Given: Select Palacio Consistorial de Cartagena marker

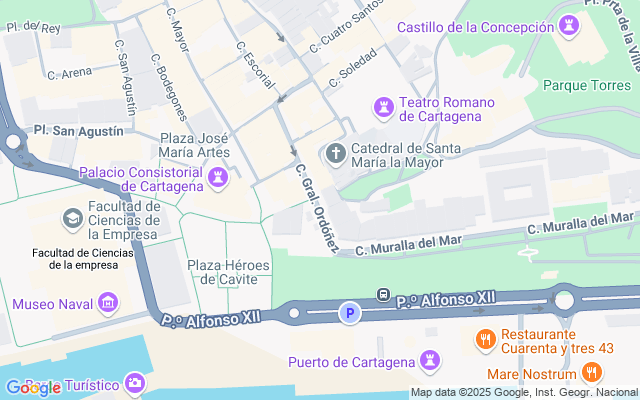Looking at the screenshot, I should pyautogui.click(x=219, y=178).
